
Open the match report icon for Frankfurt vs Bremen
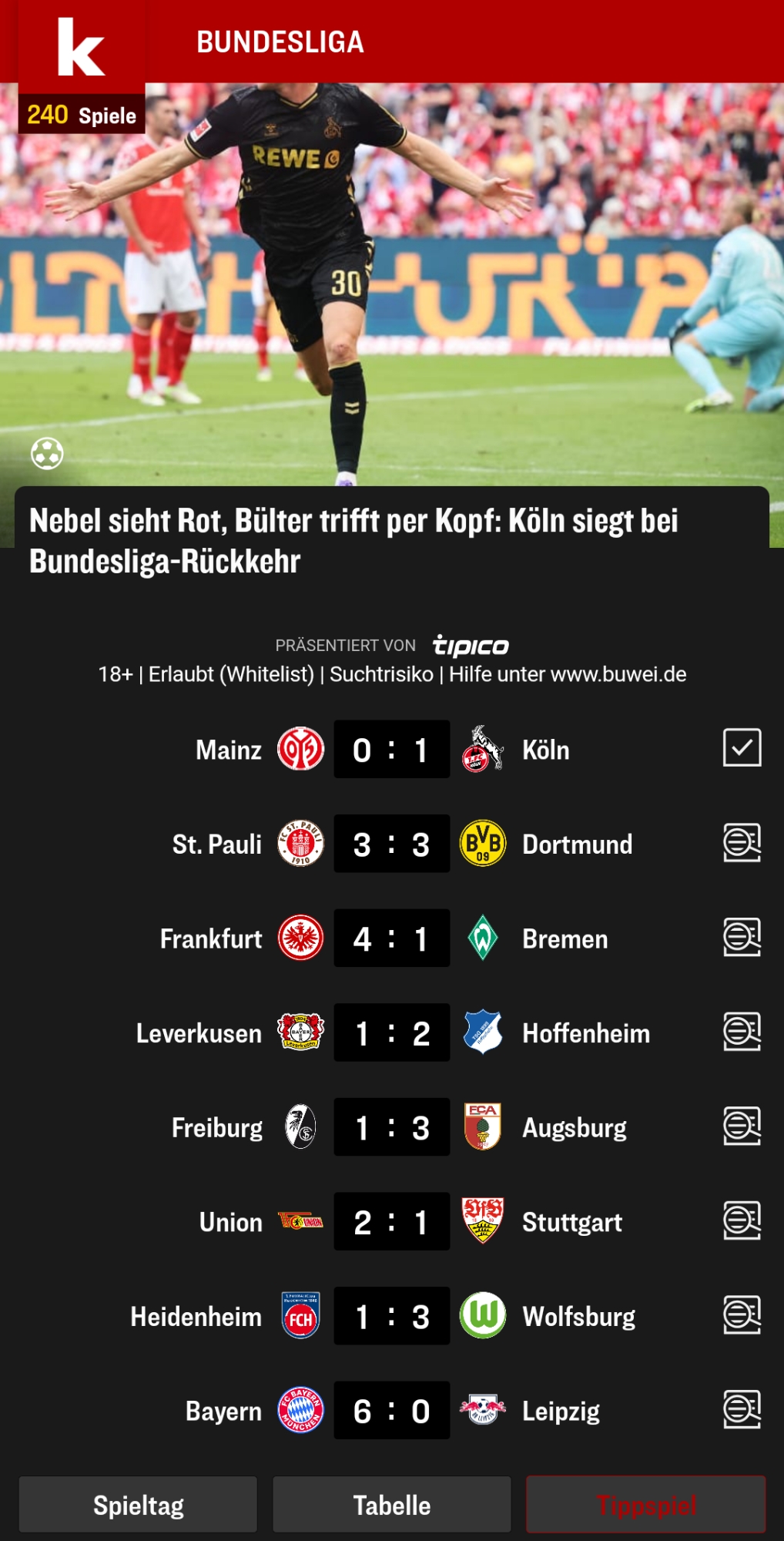(742, 937)
